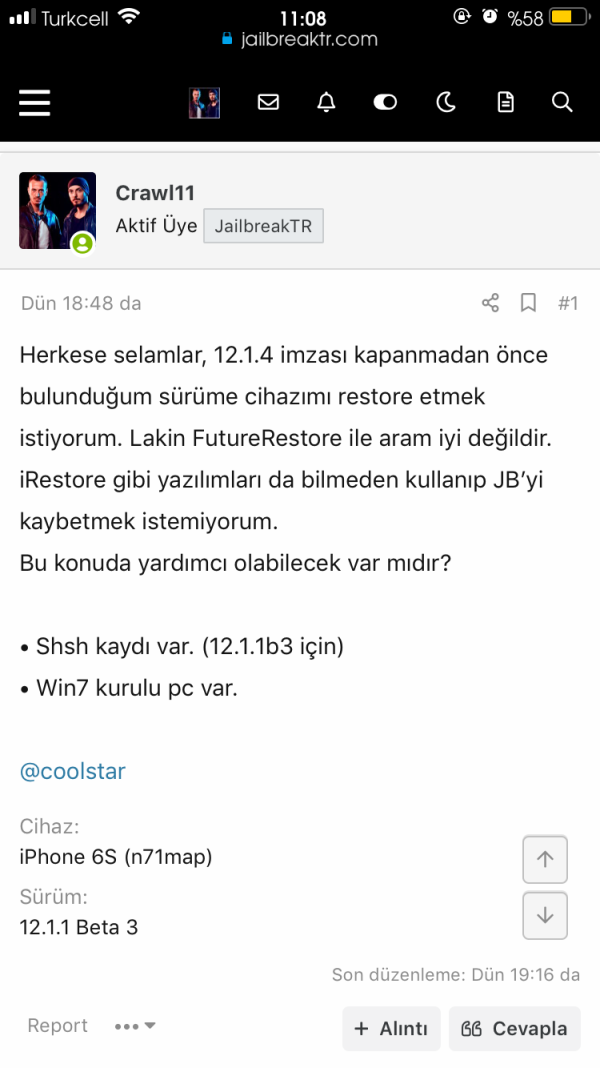Toggle the theme switch in header
The image size is (600, 1068).
pyautogui.click(x=385, y=102)
